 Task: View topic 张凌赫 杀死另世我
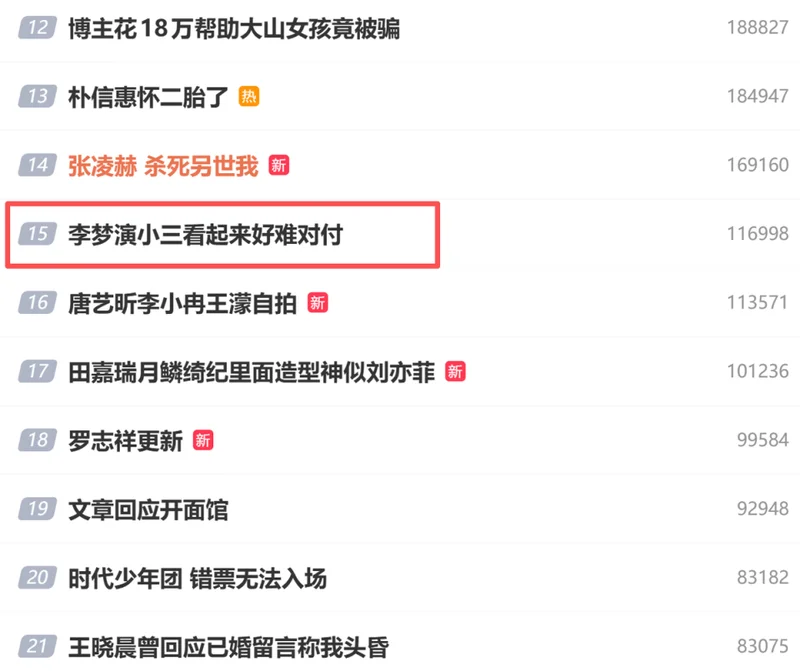pos(163,166)
